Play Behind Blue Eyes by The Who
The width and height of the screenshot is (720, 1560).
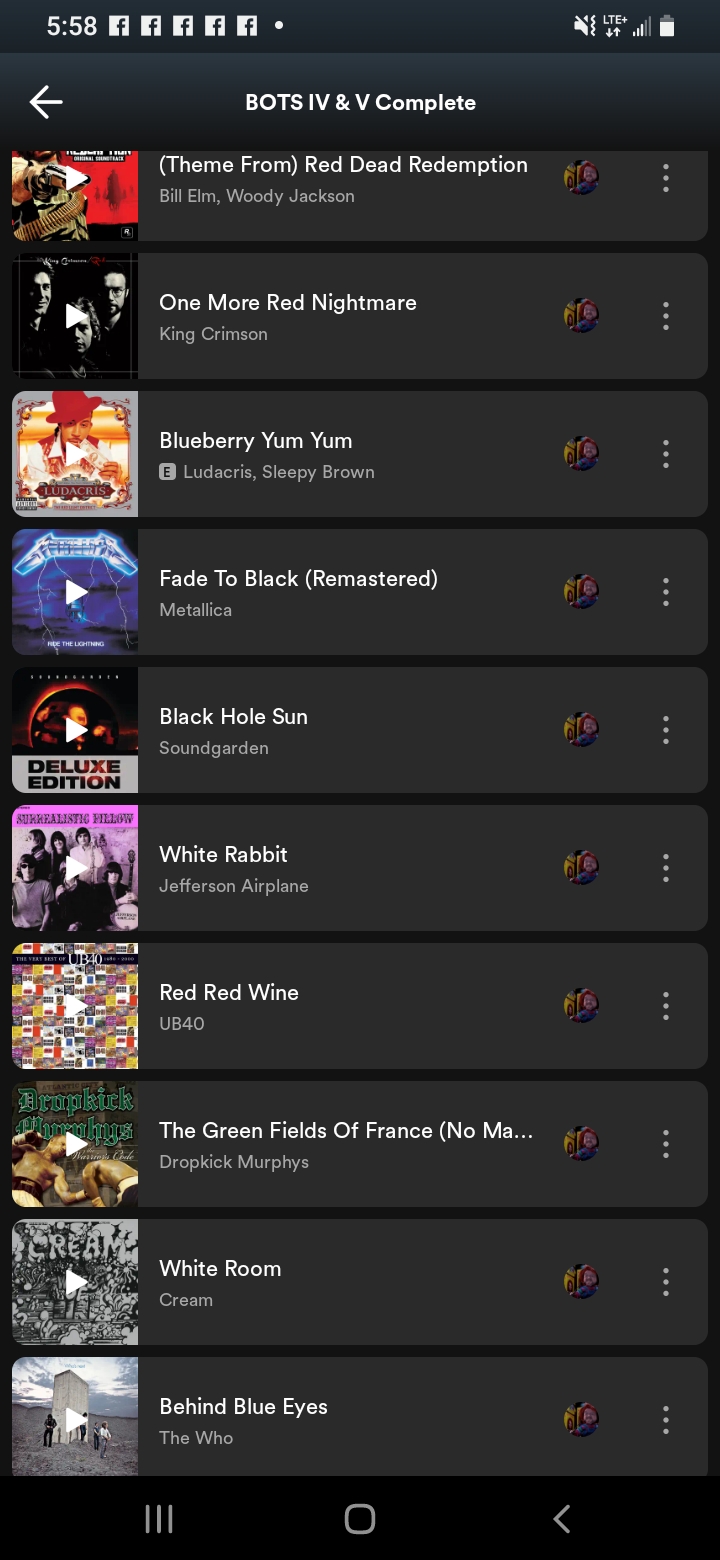[x=76, y=1418]
